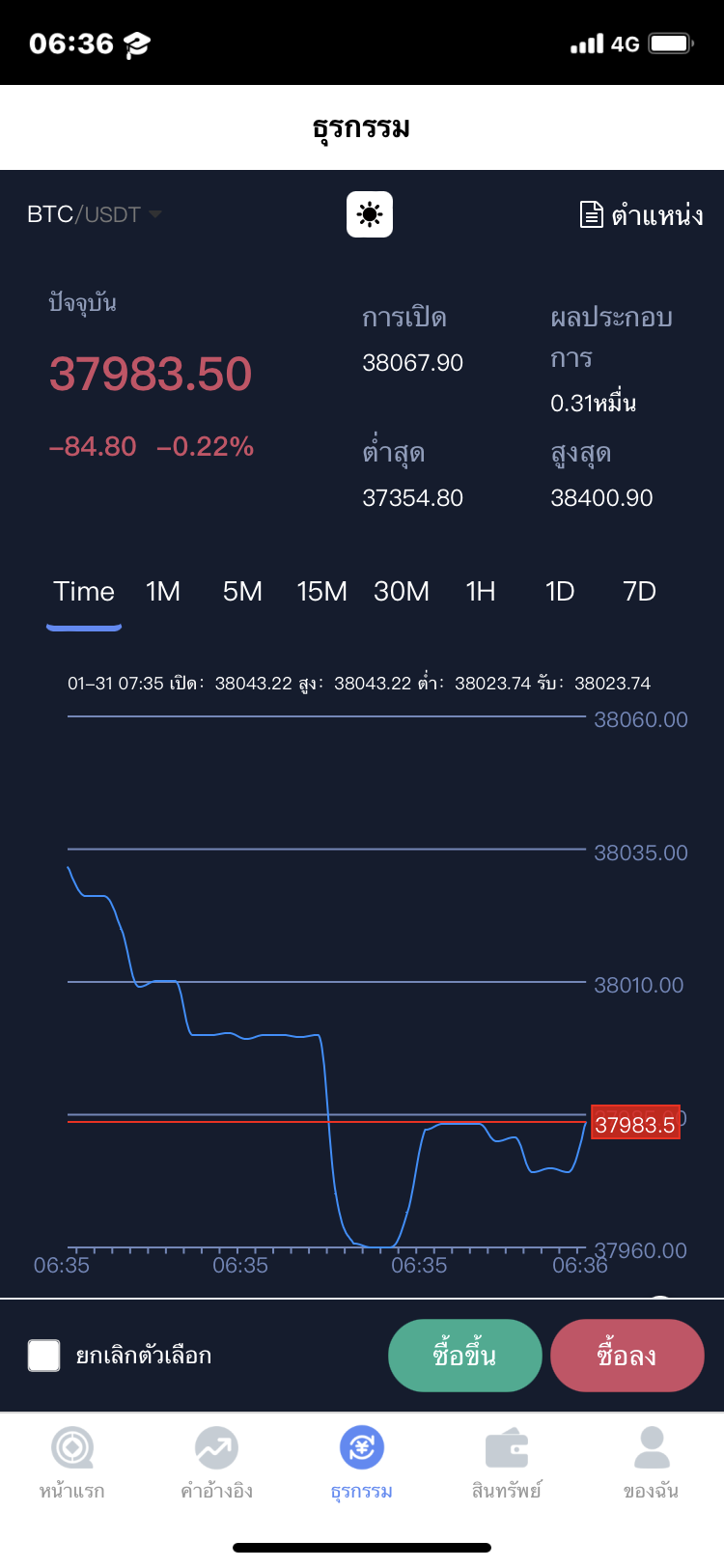
Task: Switch chart to 1H interval
Action: point(481,591)
